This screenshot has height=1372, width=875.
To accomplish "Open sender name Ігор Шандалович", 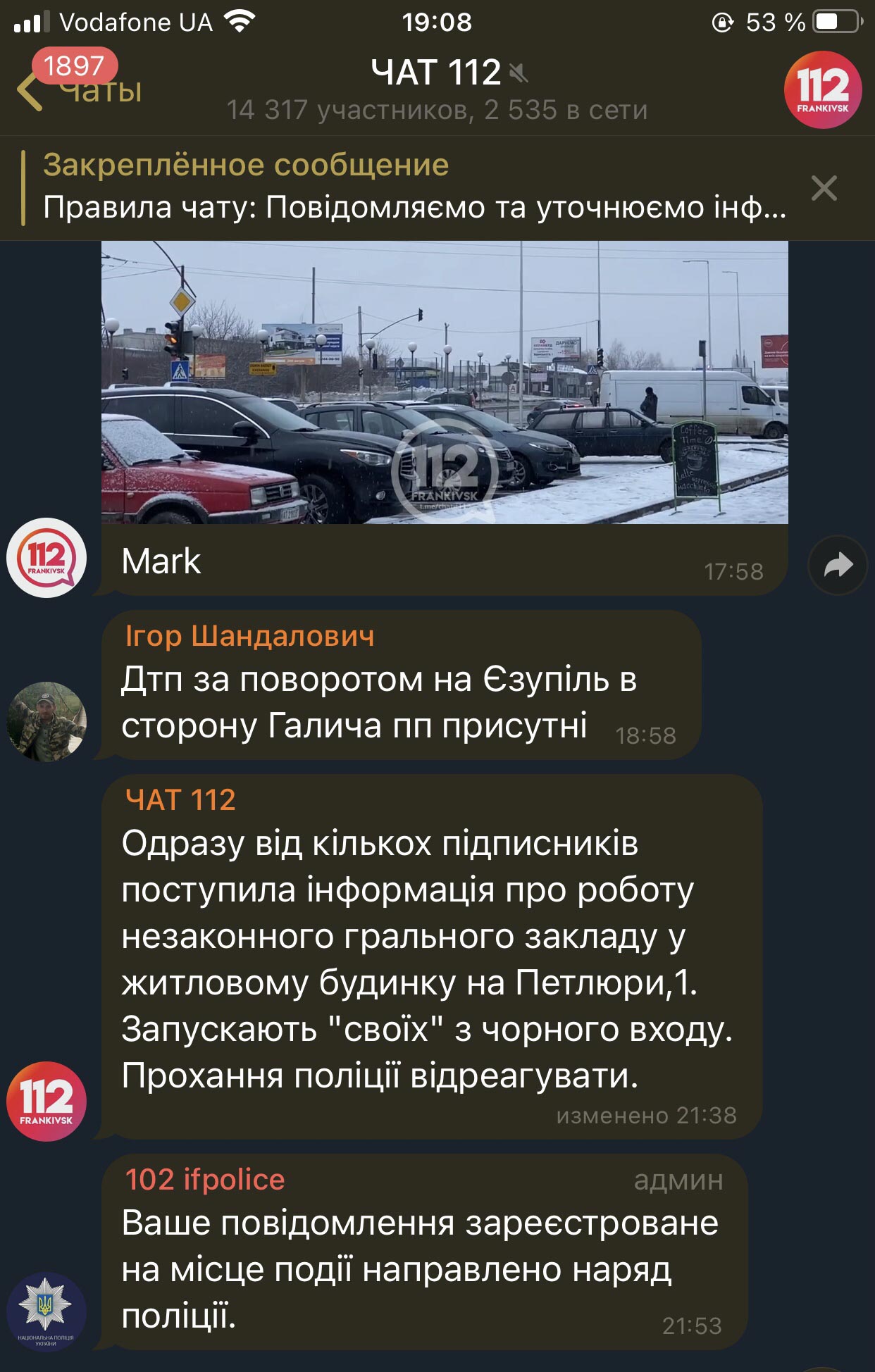I will pos(249,636).
